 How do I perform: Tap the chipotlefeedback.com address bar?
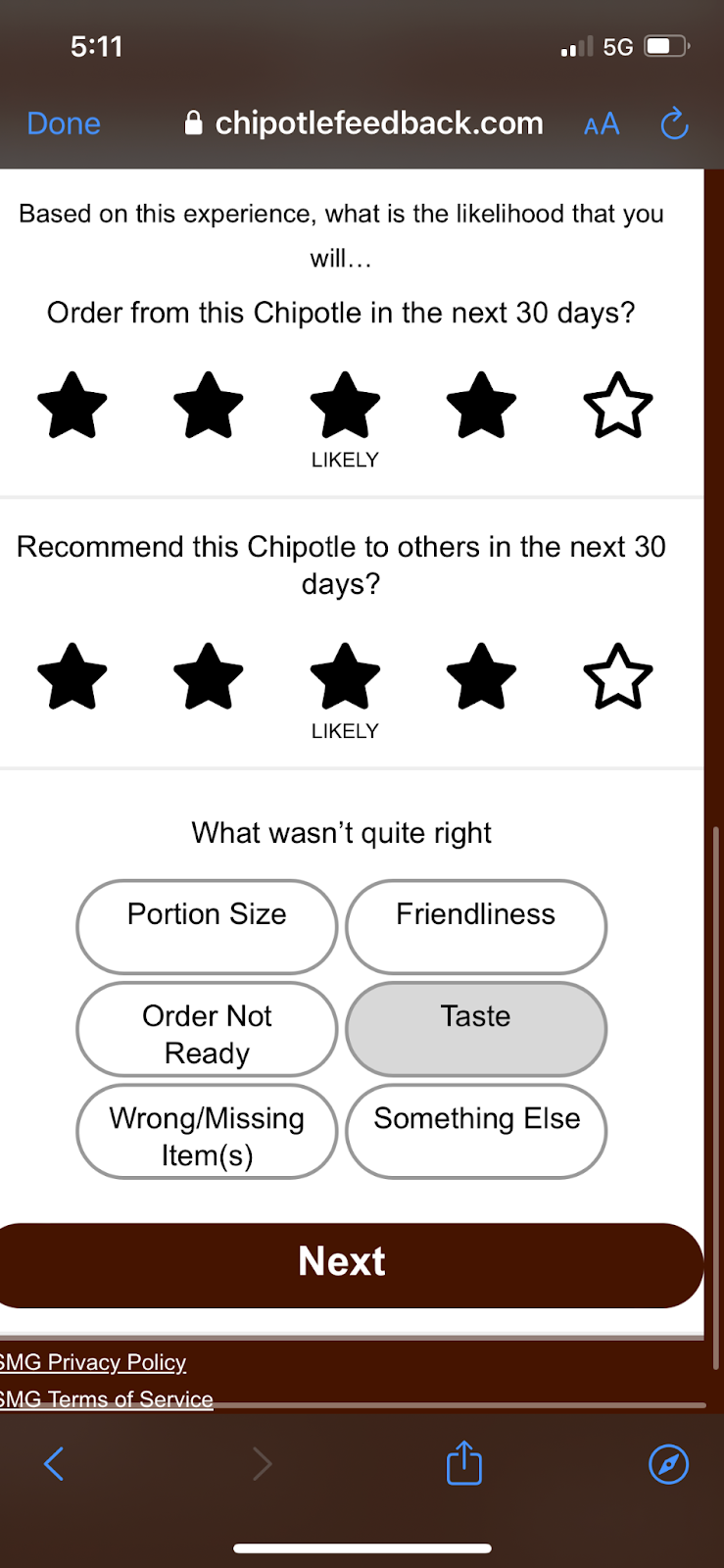click(x=382, y=123)
